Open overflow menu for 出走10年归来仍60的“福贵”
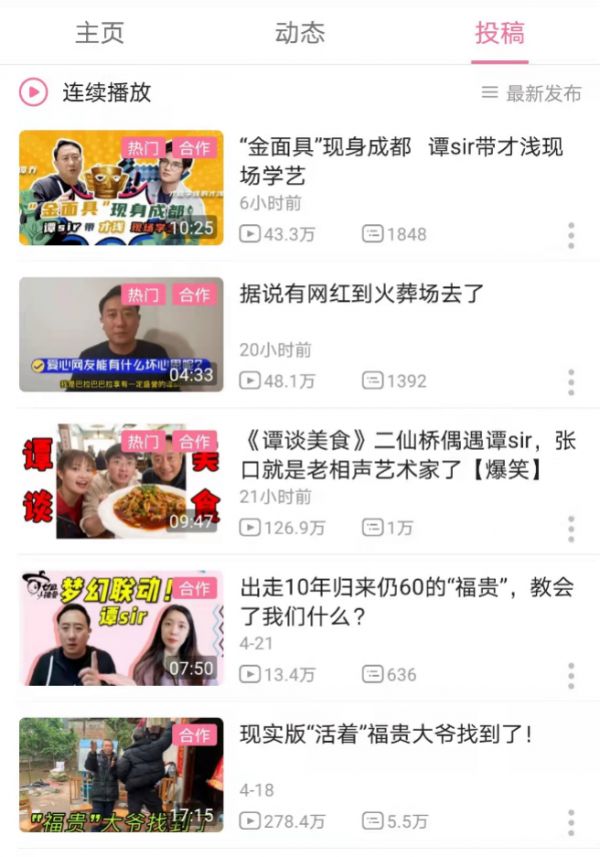This screenshot has width=600, height=857. click(x=571, y=675)
